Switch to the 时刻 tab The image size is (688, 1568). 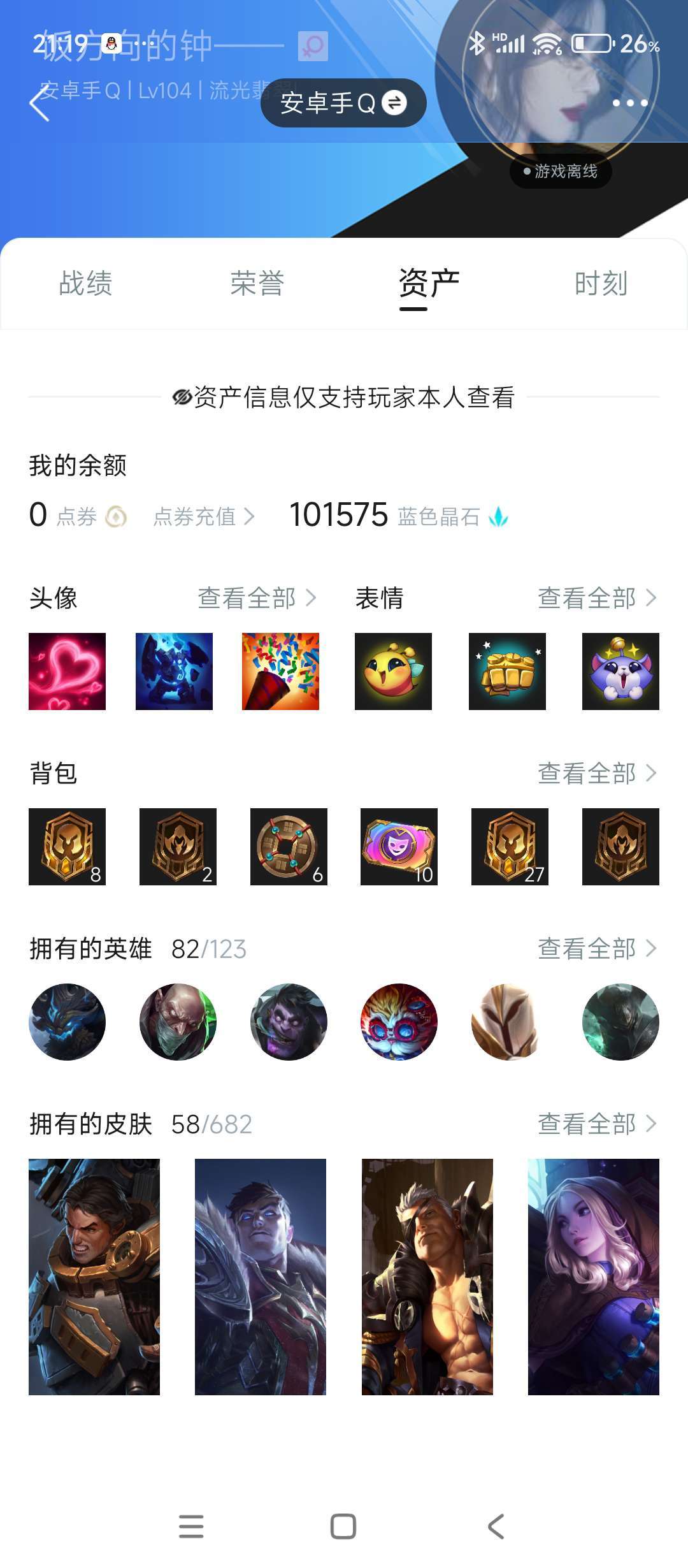tap(601, 283)
